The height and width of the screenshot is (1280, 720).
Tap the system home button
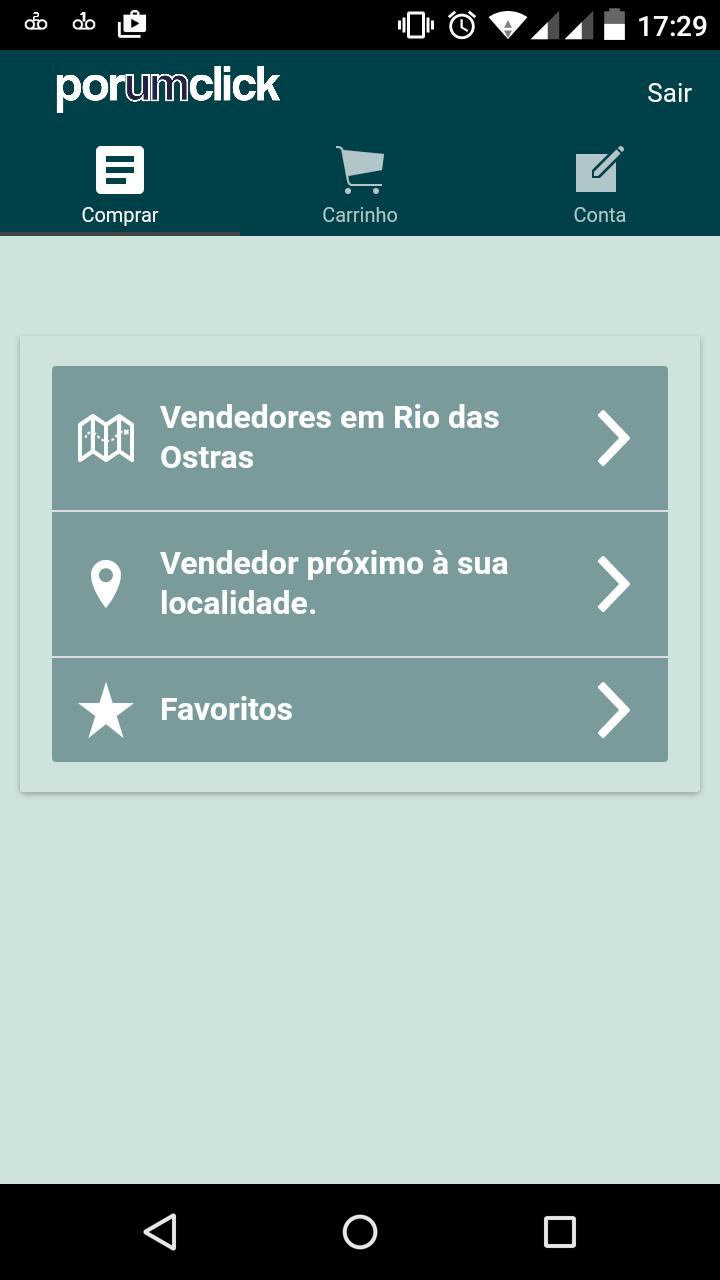[360, 1232]
